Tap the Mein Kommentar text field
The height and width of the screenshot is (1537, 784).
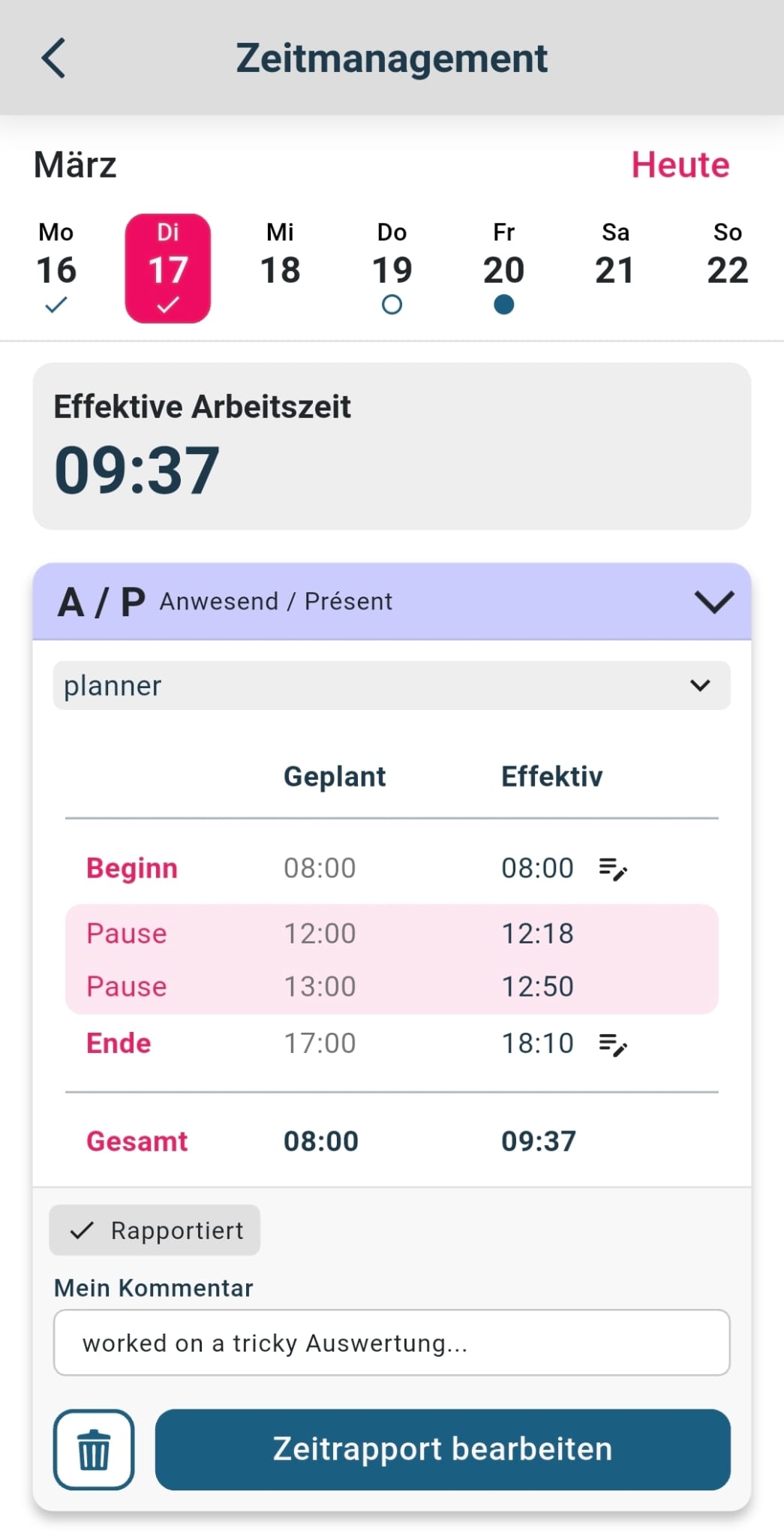point(392,1343)
